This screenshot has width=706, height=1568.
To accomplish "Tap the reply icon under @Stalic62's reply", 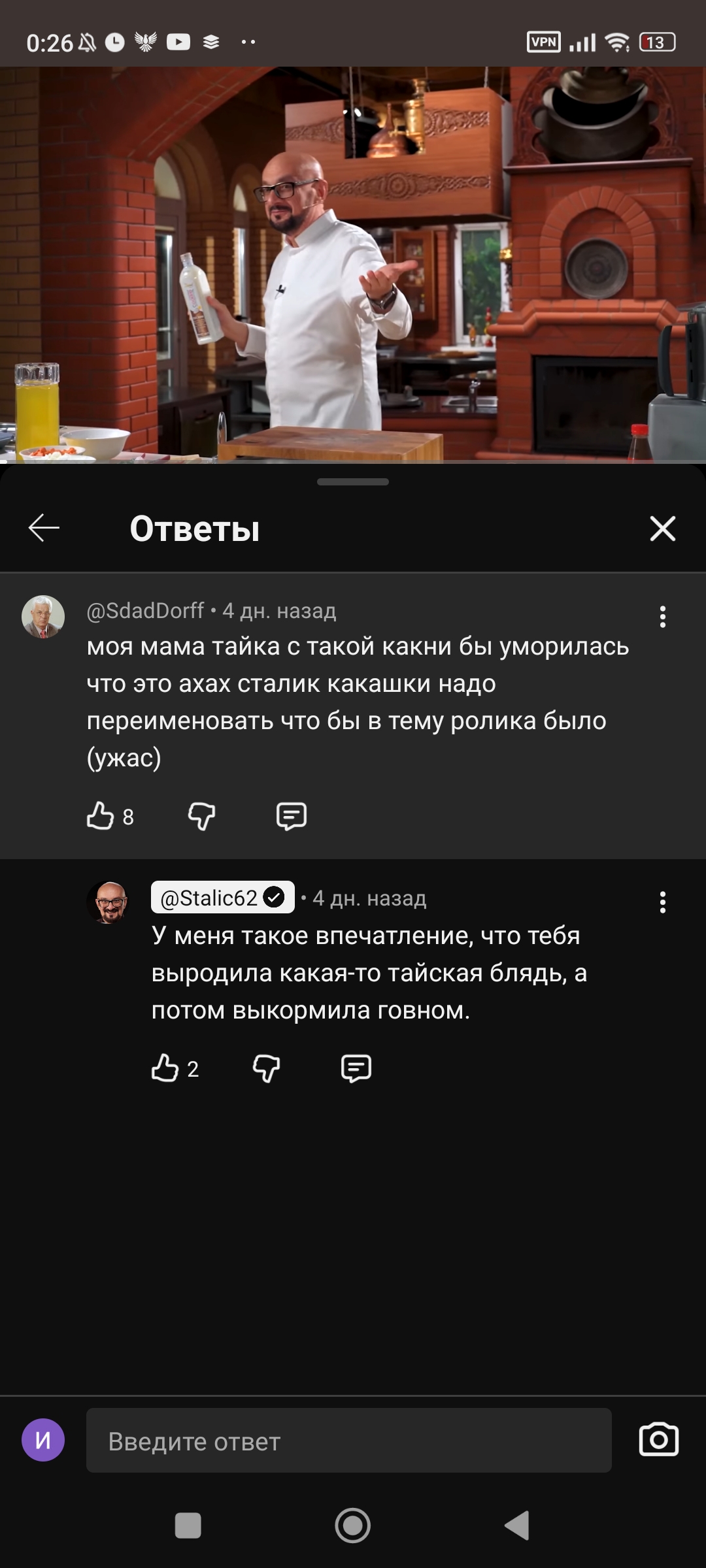I will [x=356, y=1068].
